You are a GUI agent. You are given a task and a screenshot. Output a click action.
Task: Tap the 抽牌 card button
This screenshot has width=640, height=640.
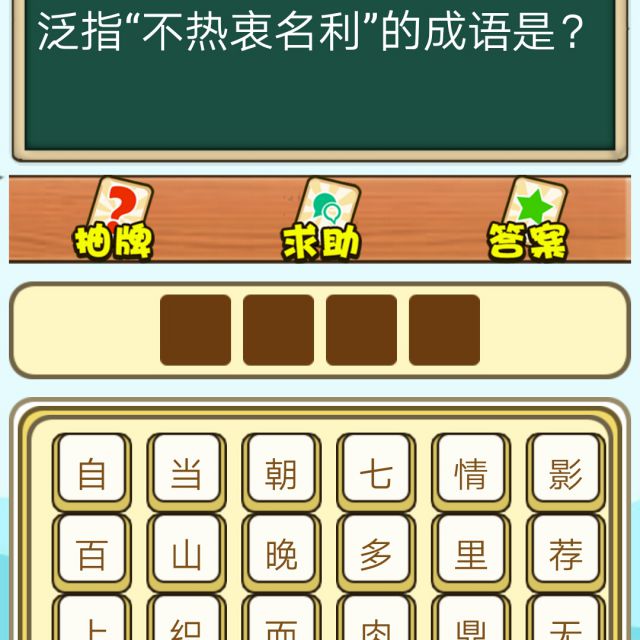click(x=113, y=220)
